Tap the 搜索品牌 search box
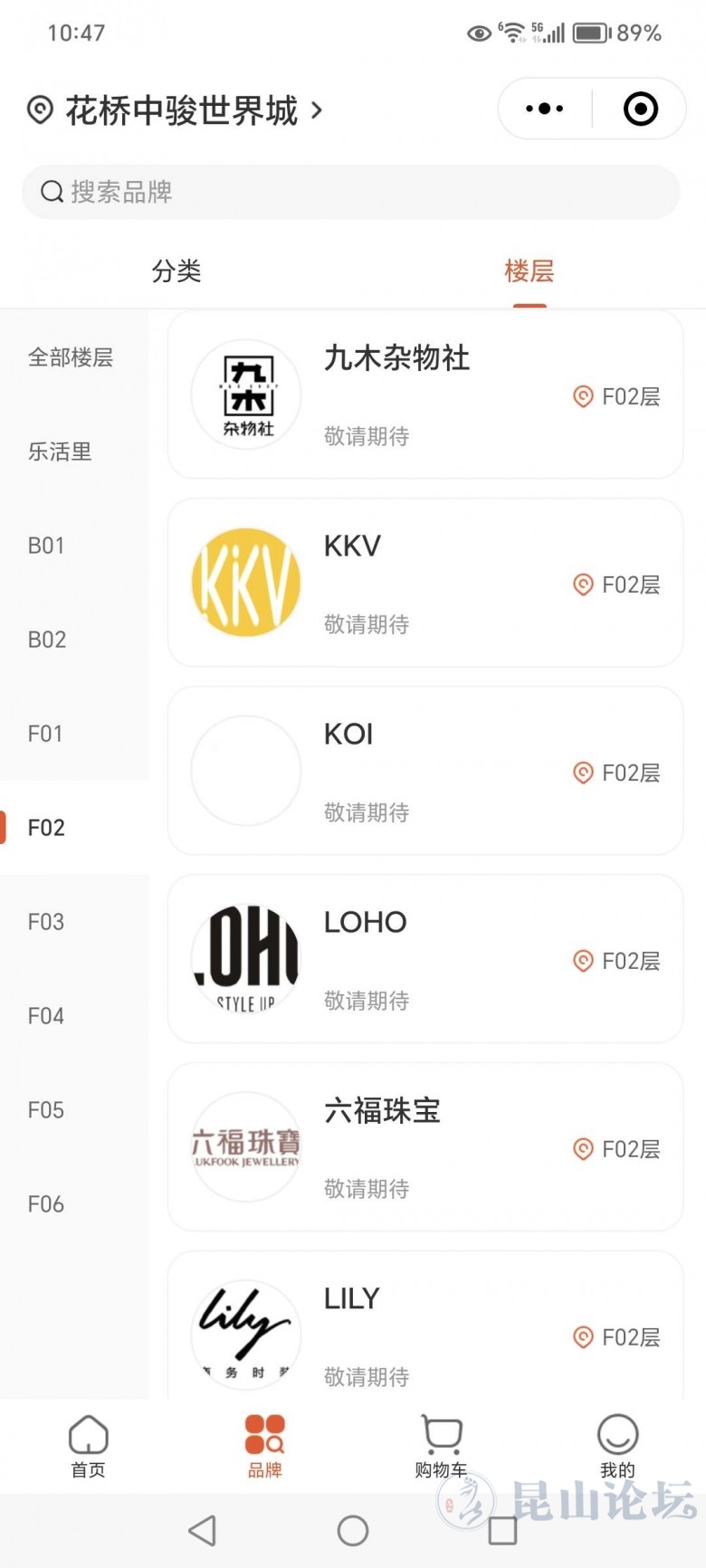This screenshot has height=1568, width=706. (351, 192)
